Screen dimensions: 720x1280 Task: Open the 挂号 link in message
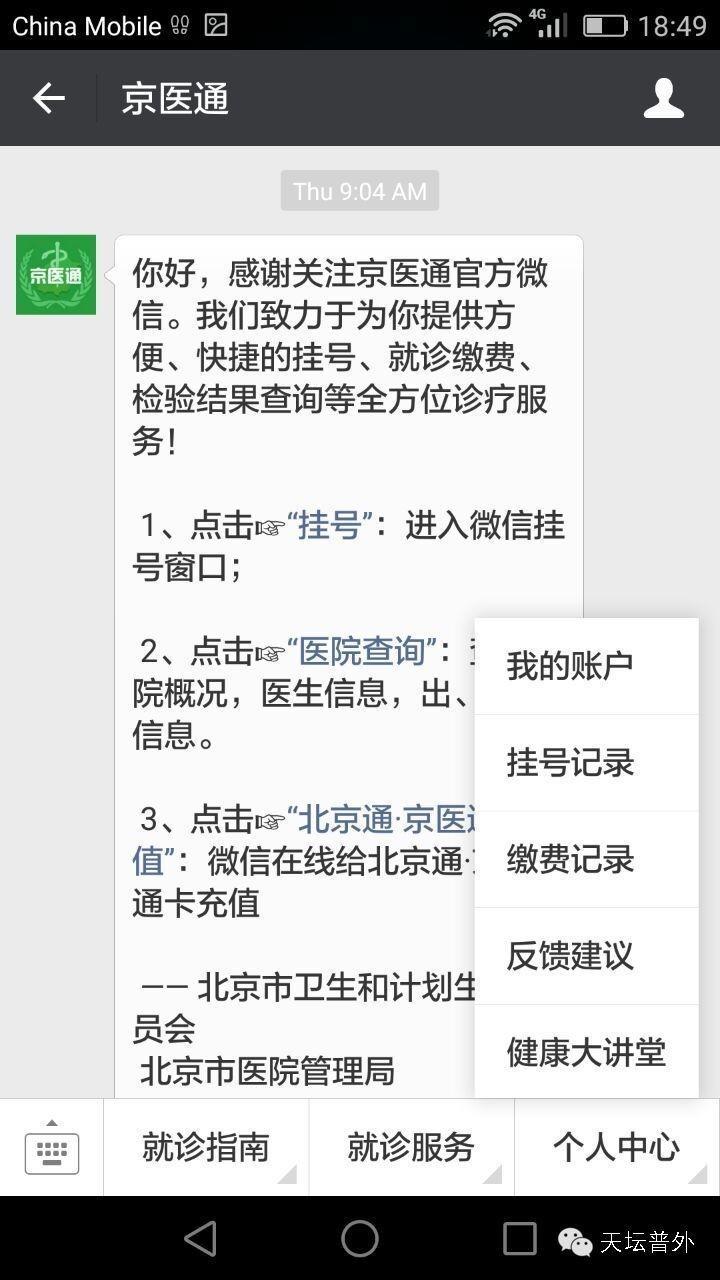pos(330,525)
